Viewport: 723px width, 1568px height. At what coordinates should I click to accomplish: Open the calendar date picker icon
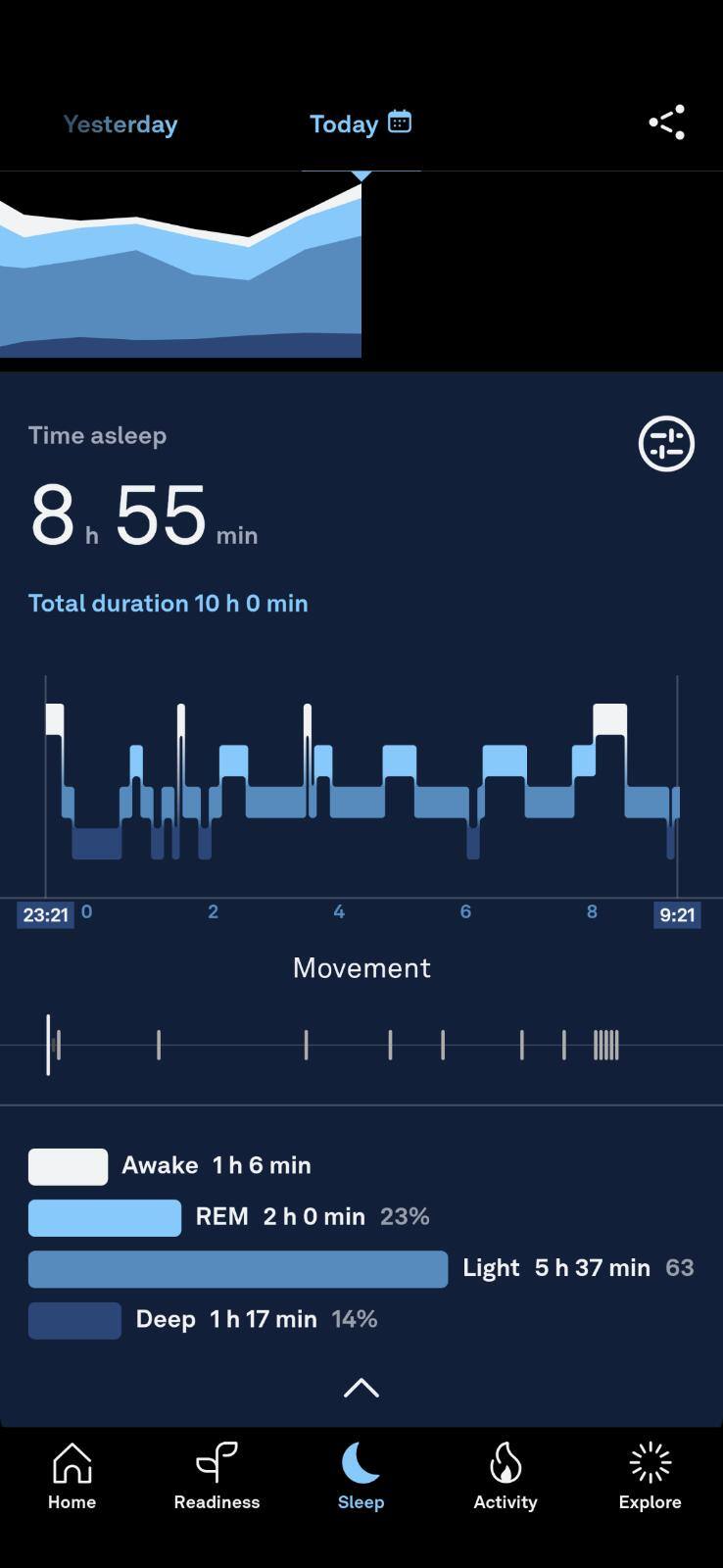pos(398,122)
